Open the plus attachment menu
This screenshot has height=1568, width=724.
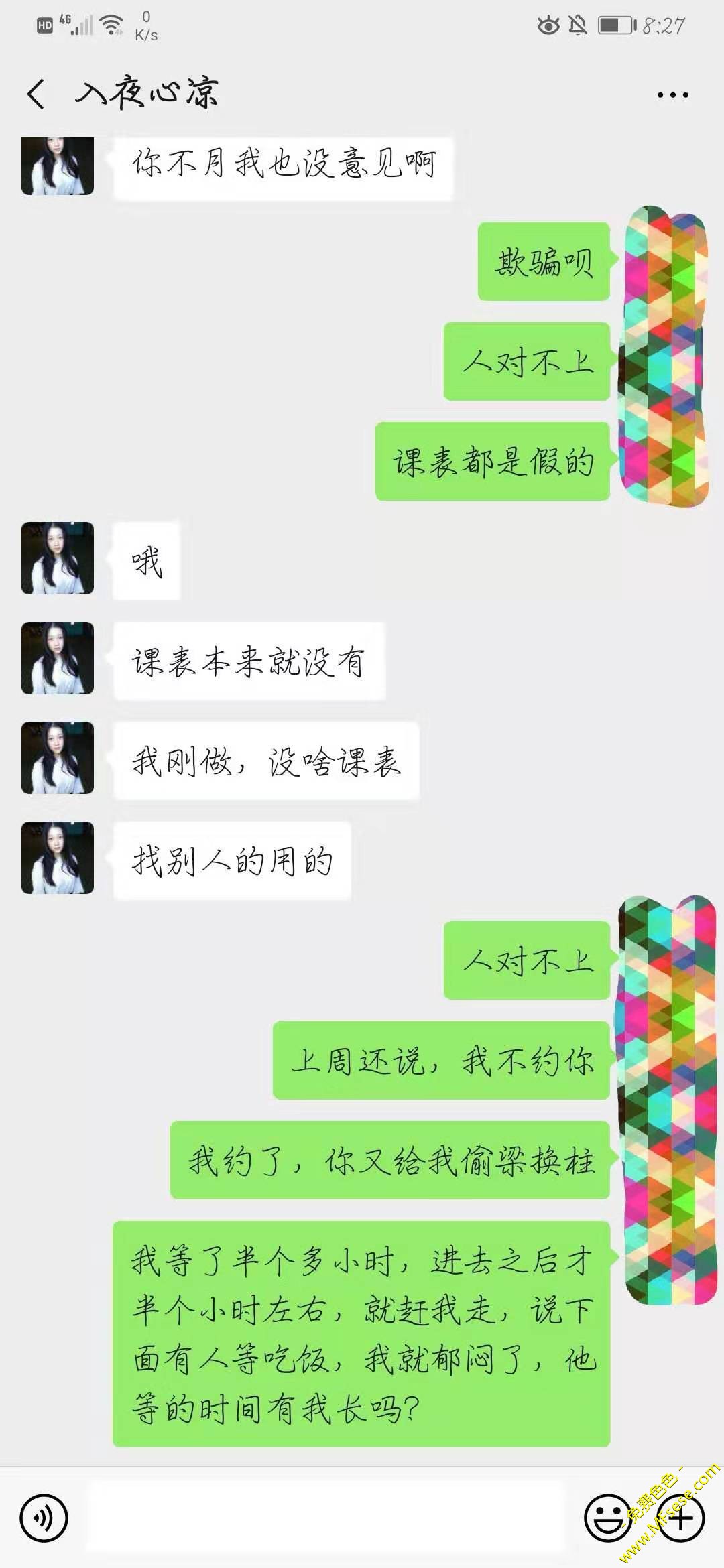(x=681, y=1517)
